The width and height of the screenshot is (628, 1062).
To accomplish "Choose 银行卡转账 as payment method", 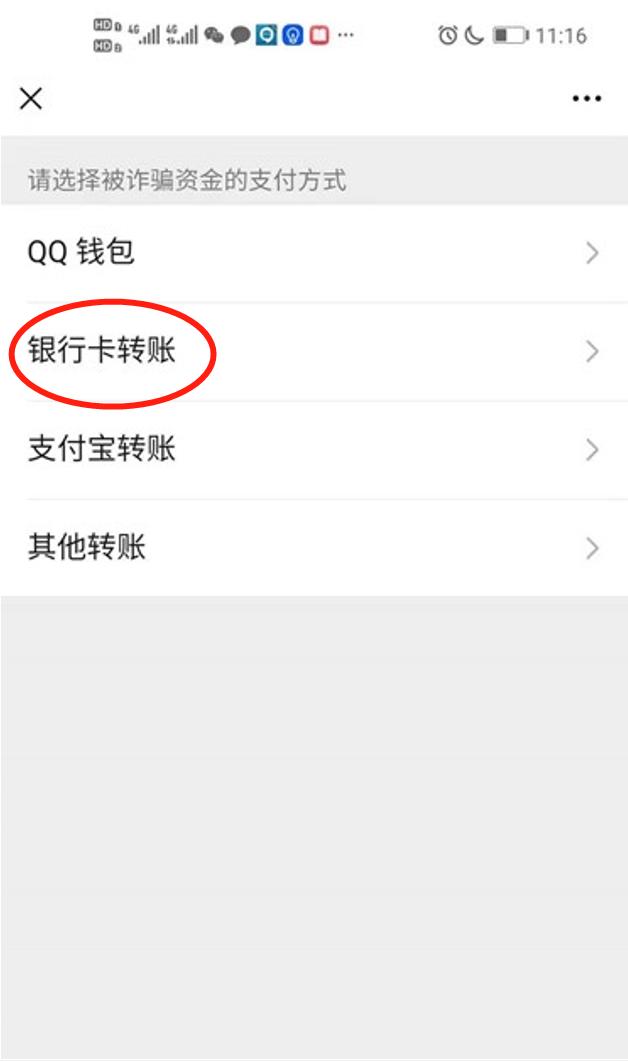I will pos(314,352).
